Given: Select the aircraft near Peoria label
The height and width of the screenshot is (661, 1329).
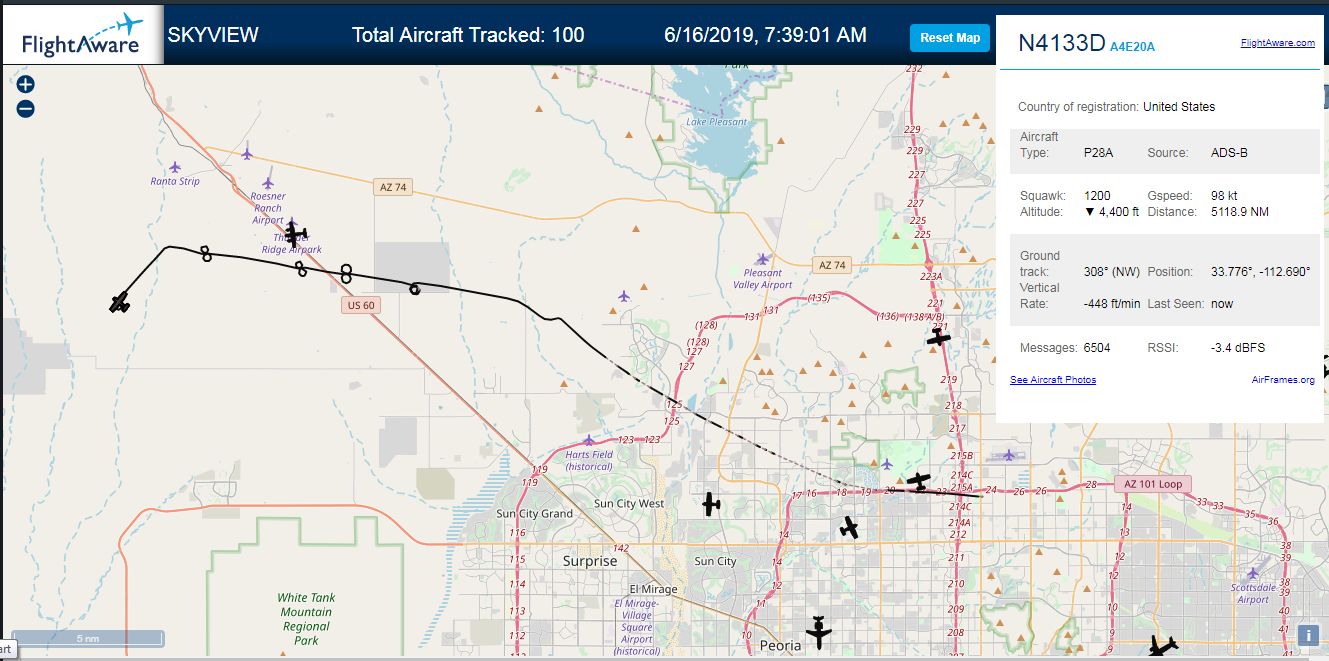Looking at the screenshot, I should coord(819,632).
